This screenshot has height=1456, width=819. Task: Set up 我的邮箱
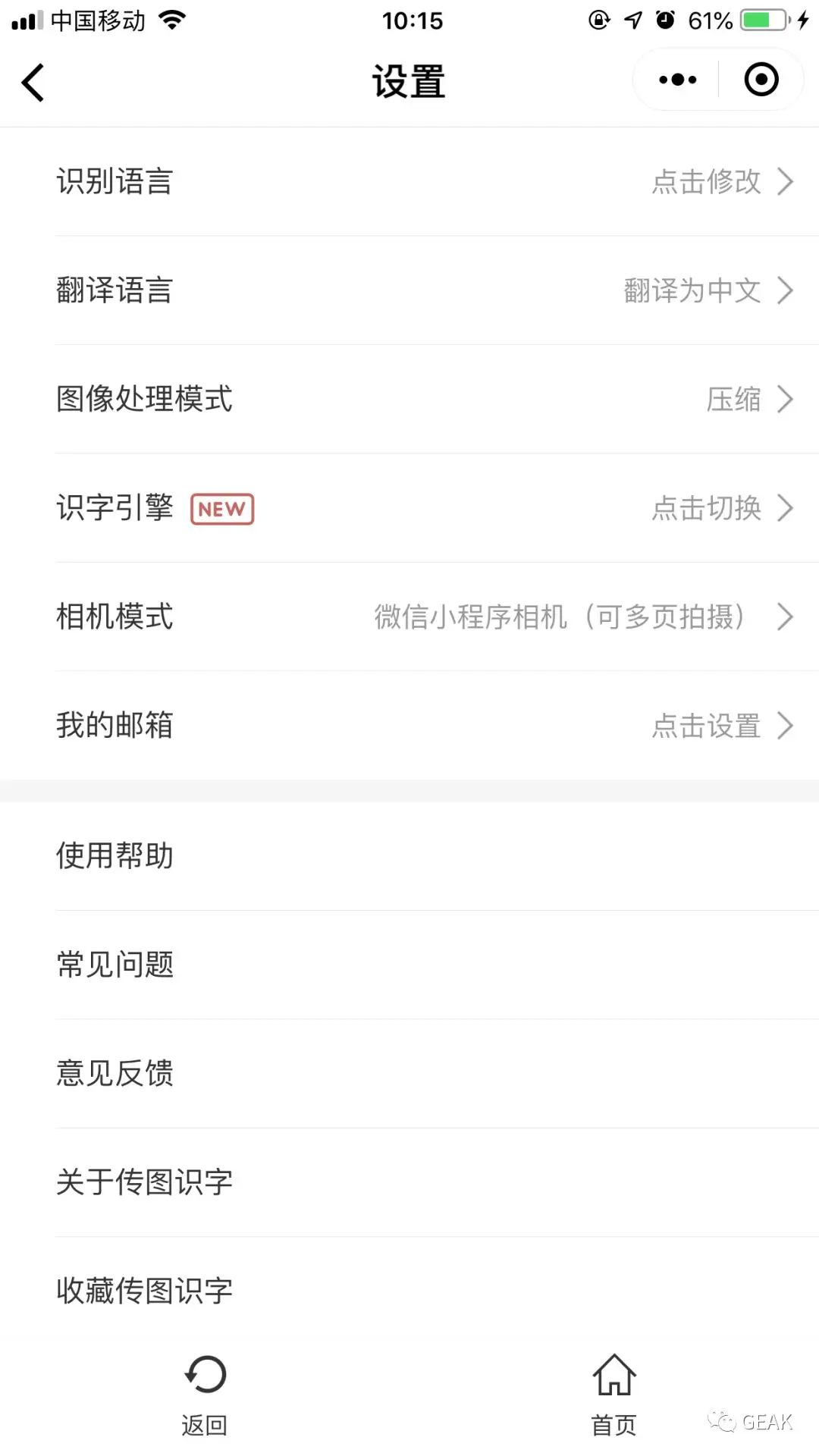[409, 726]
